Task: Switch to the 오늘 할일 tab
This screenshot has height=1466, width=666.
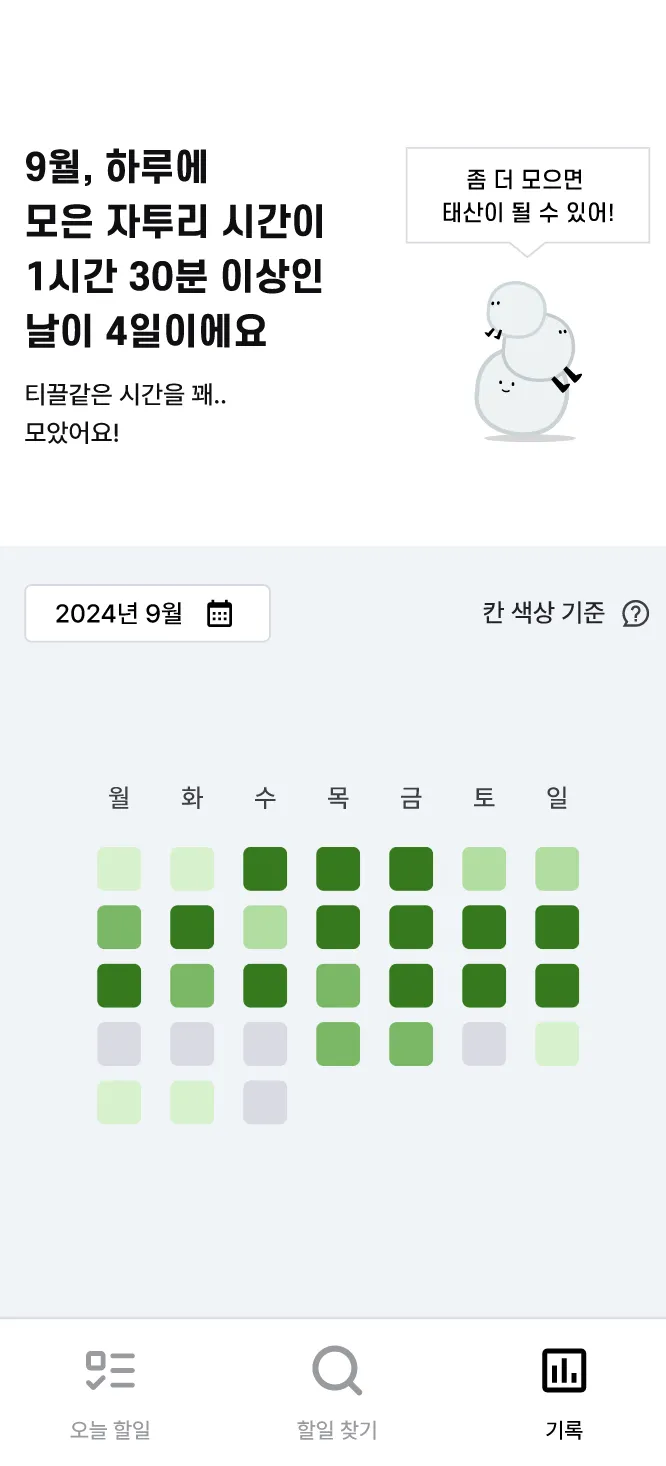Action: click(x=110, y=1392)
